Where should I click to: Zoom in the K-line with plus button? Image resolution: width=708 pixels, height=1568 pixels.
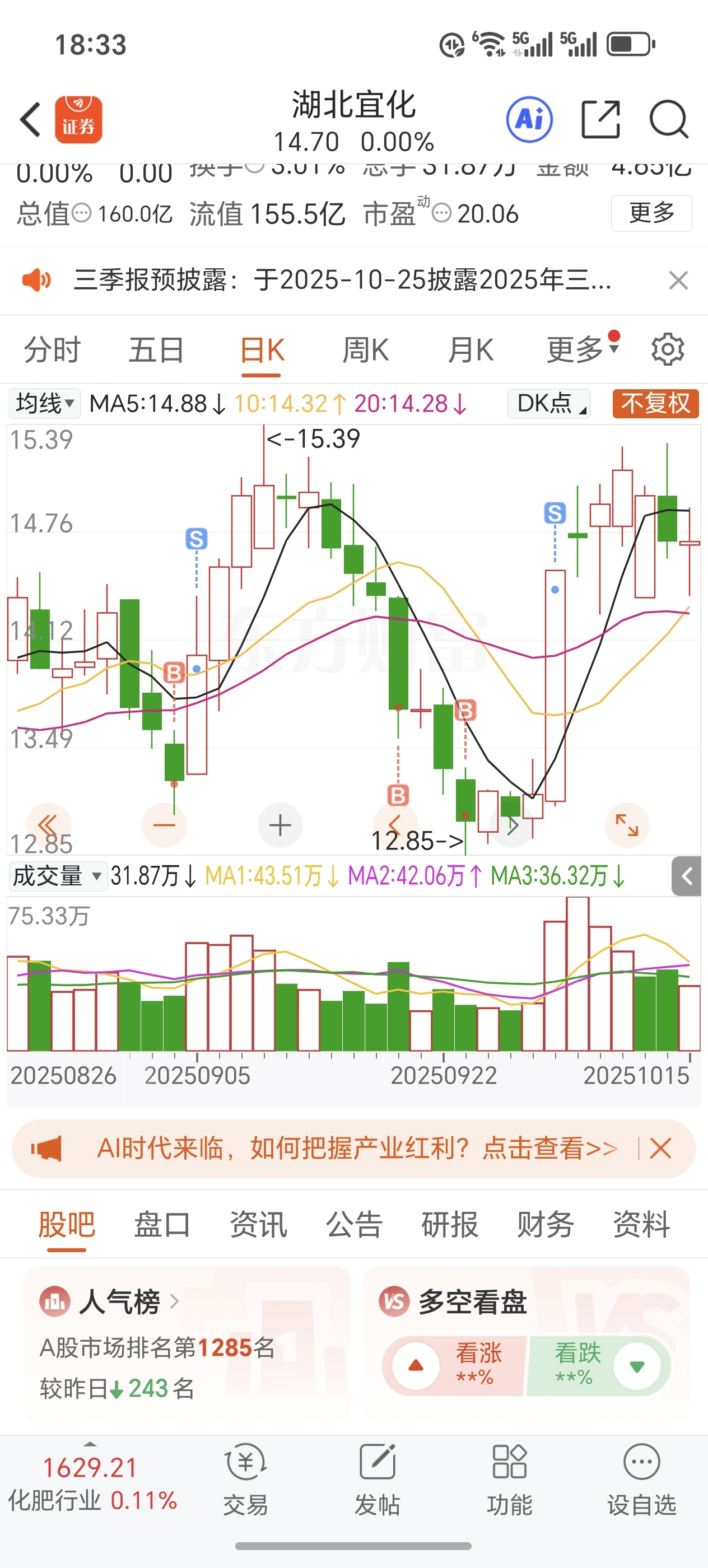pyautogui.click(x=280, y=825)
